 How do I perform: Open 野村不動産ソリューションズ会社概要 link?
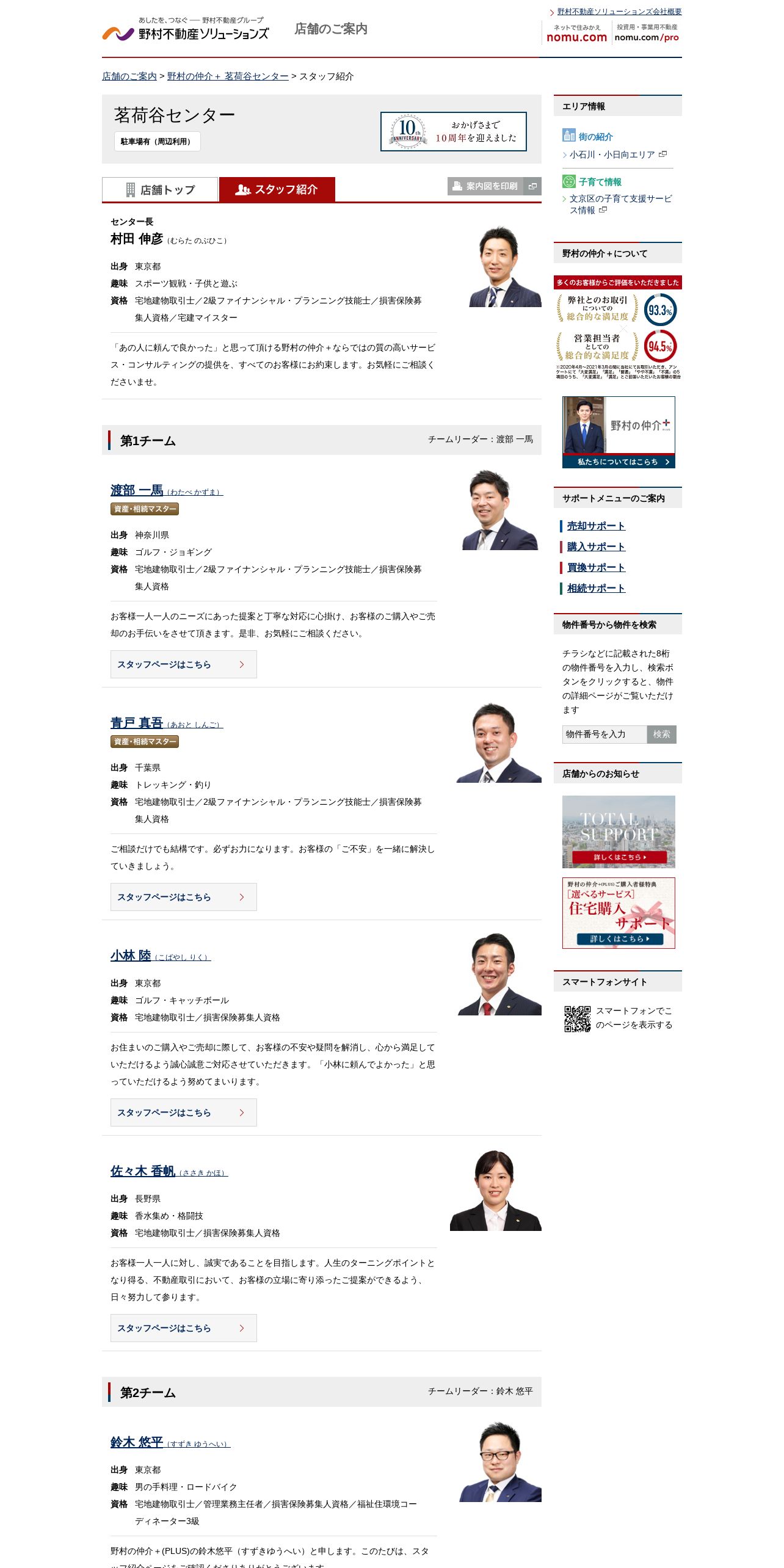(x=619, y=12)
